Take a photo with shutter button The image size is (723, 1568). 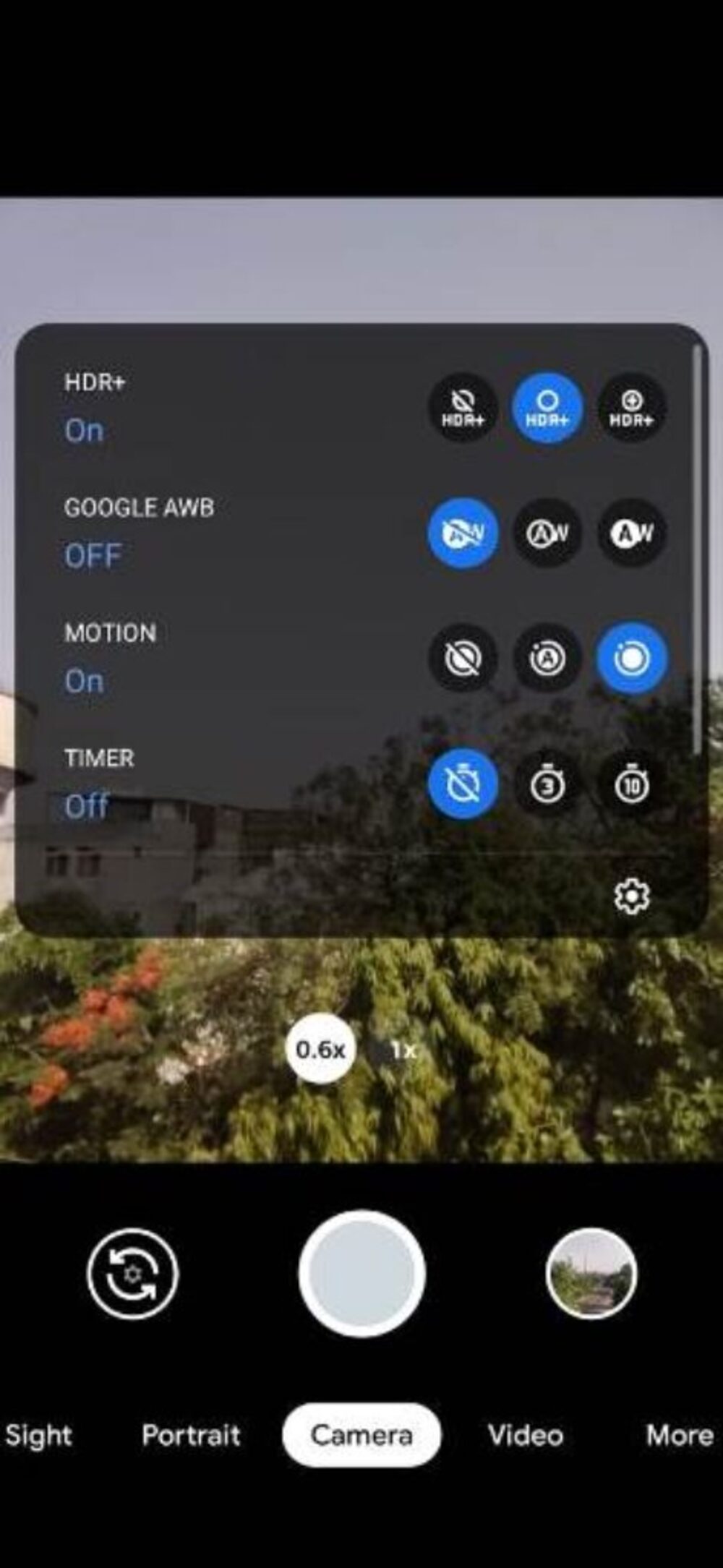(361, 1274)
